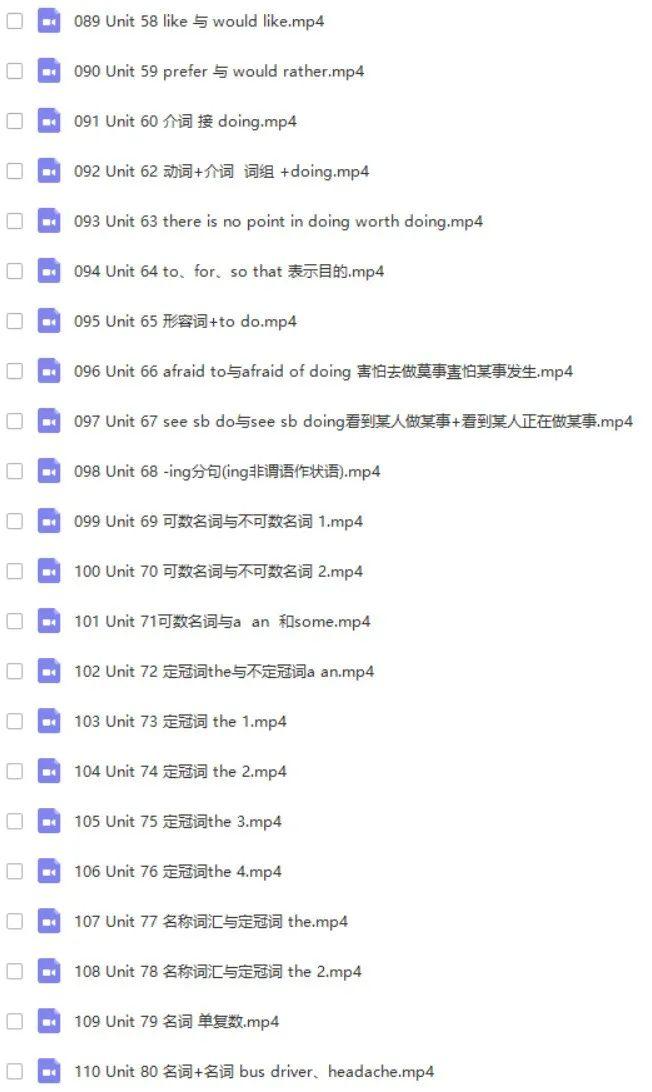Open 089 Unit 58 like 与 would like.mp4

(x=198, y=21)
